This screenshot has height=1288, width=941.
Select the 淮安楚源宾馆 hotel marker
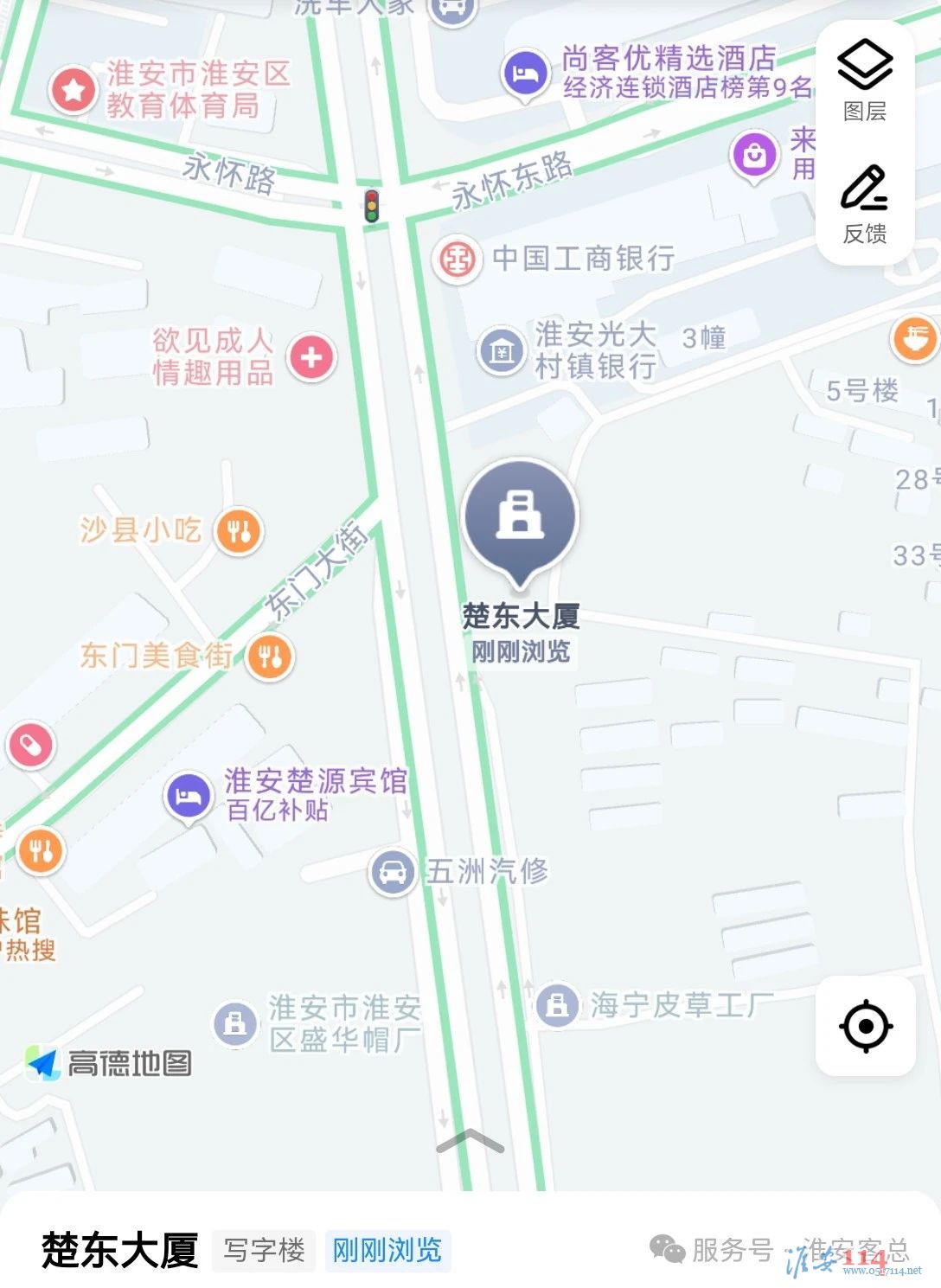(x=189, y=796)
